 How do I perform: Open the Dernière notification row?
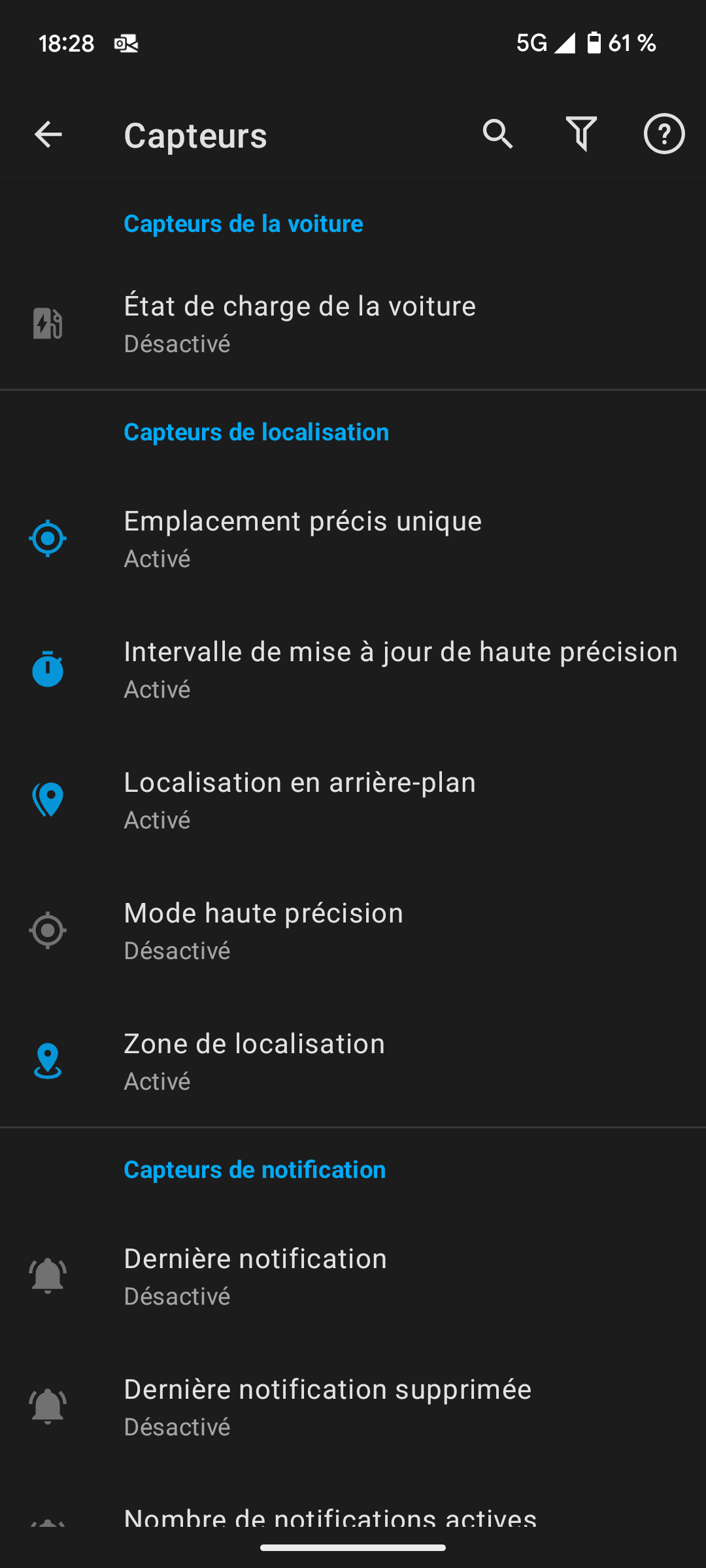click(353, 1277)
